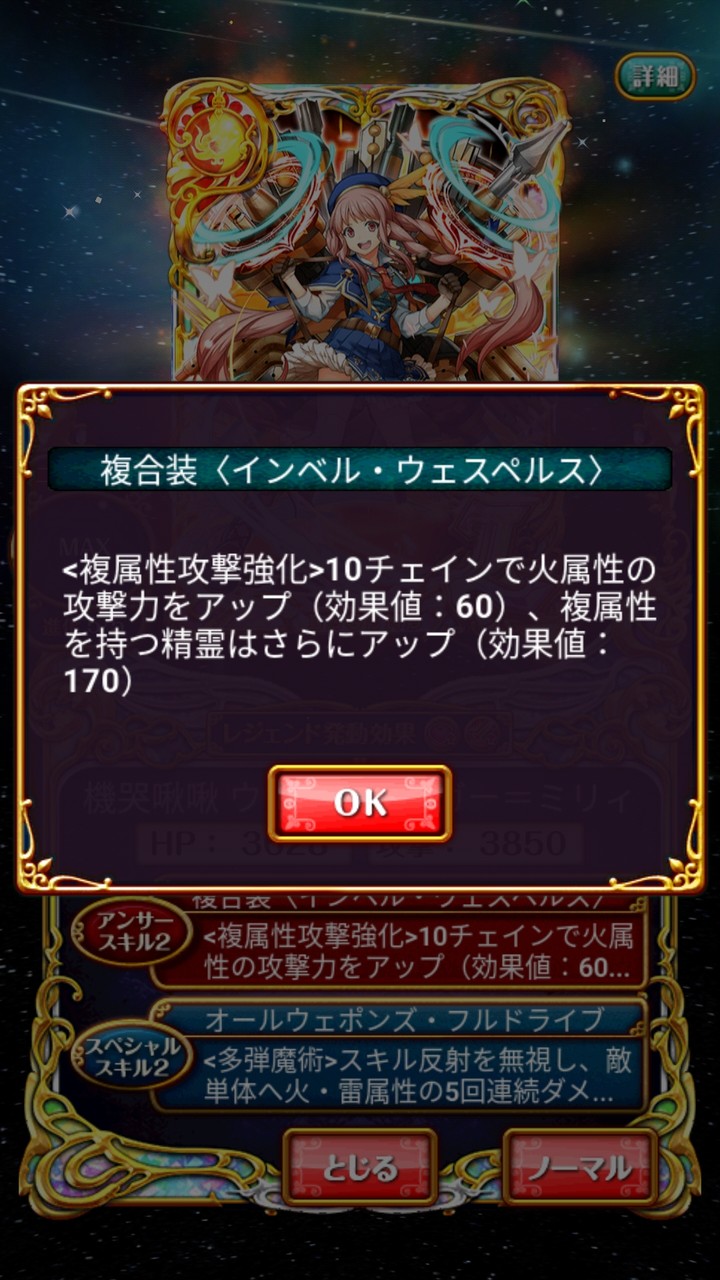Switch to ノーマル skill view
This screenshot has height=1280, width=720.
click(580, 1166)
